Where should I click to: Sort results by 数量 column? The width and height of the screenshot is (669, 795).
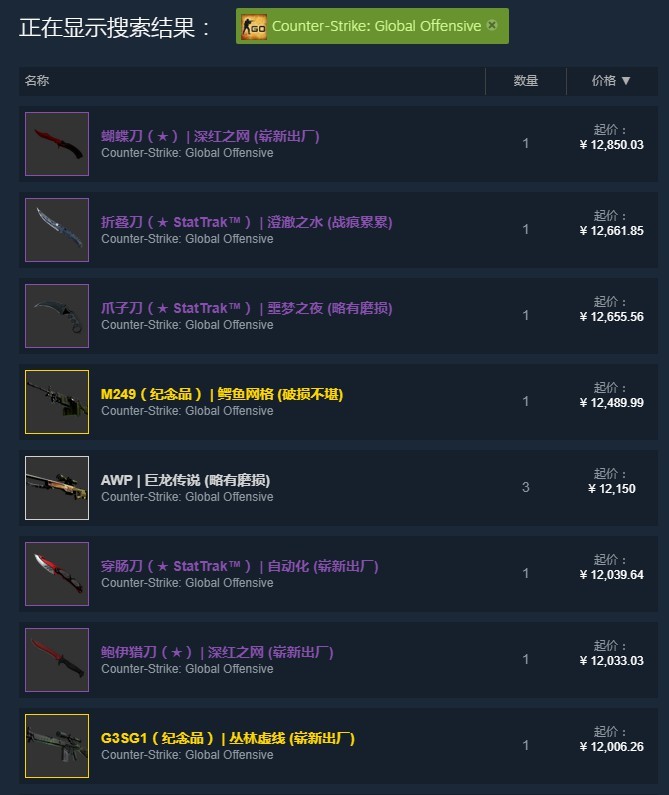click(526, 81)
